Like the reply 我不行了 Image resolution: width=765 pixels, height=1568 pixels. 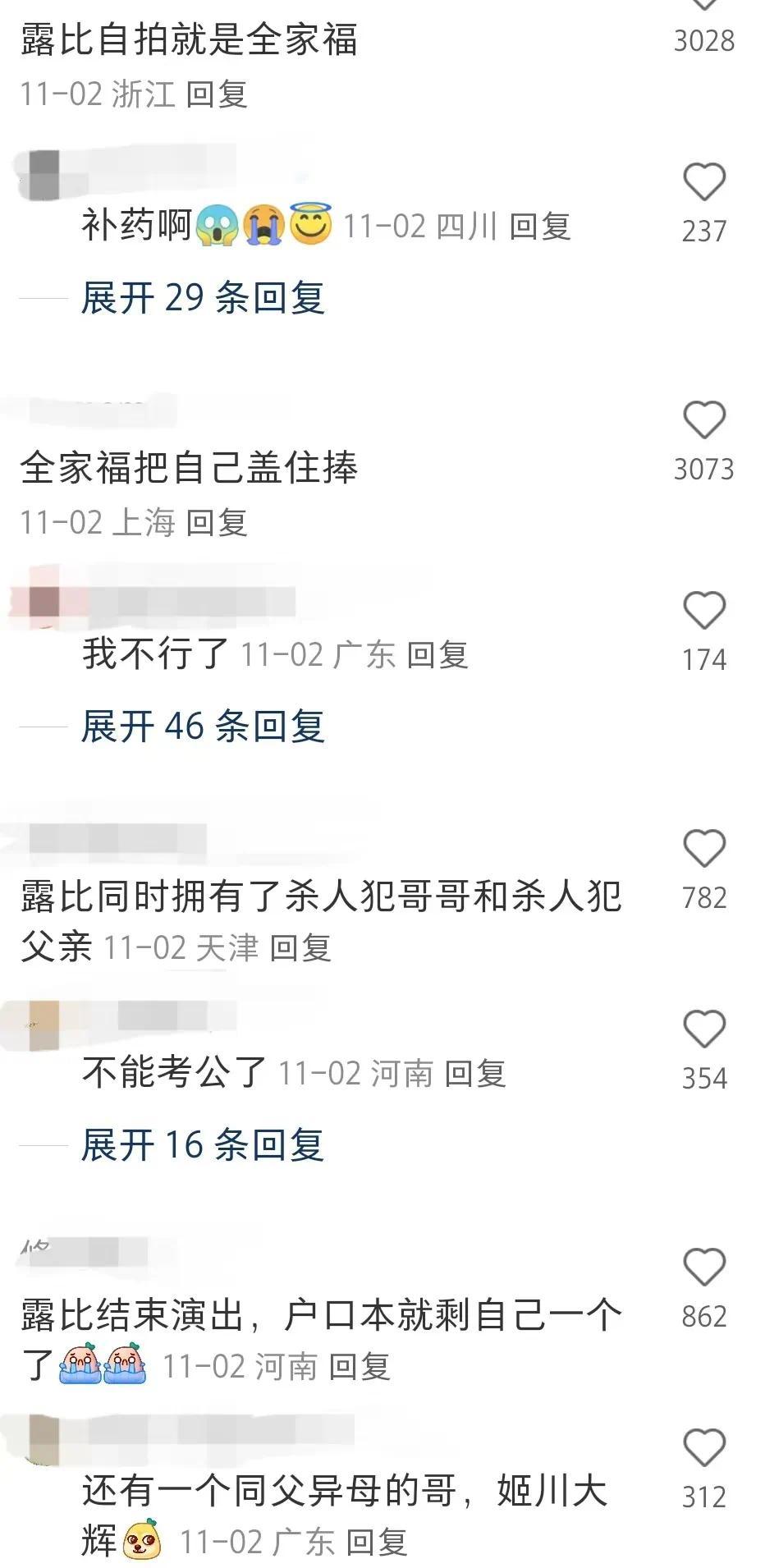pyautogui.click(x=704, y=611)
